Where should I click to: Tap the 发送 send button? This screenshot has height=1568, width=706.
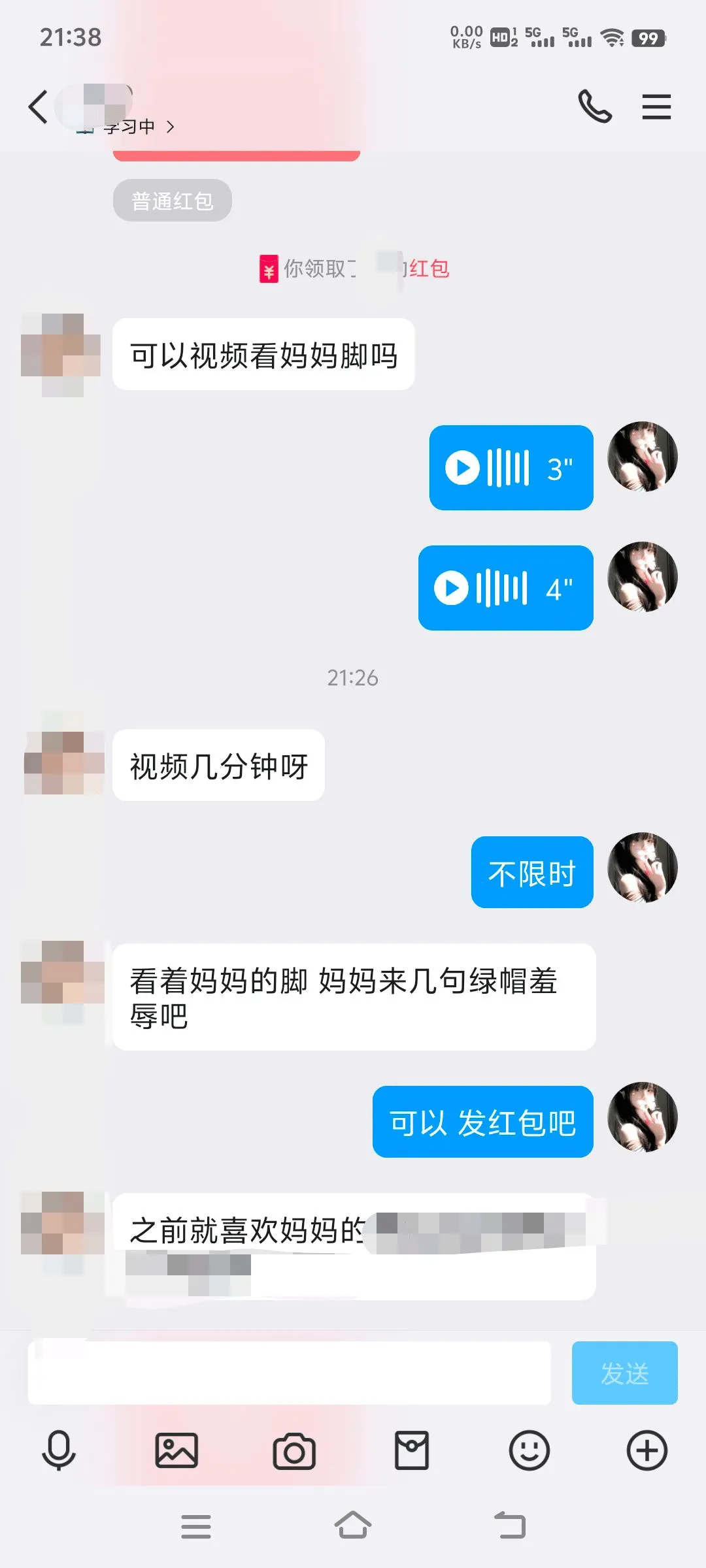[x=624, y=1373]
